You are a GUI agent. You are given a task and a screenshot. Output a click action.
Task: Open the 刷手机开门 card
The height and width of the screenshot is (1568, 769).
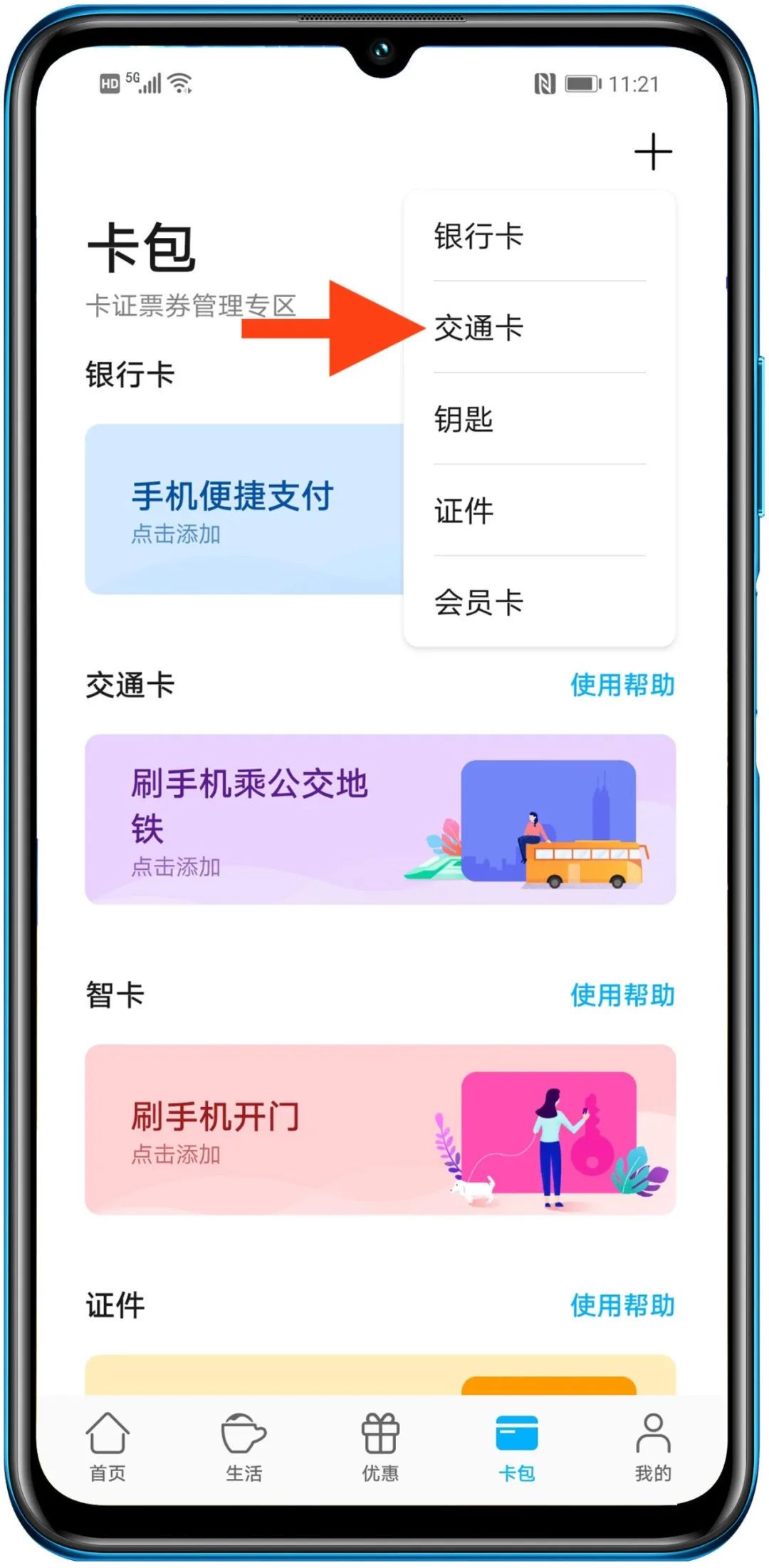[x=380, y=1129]
